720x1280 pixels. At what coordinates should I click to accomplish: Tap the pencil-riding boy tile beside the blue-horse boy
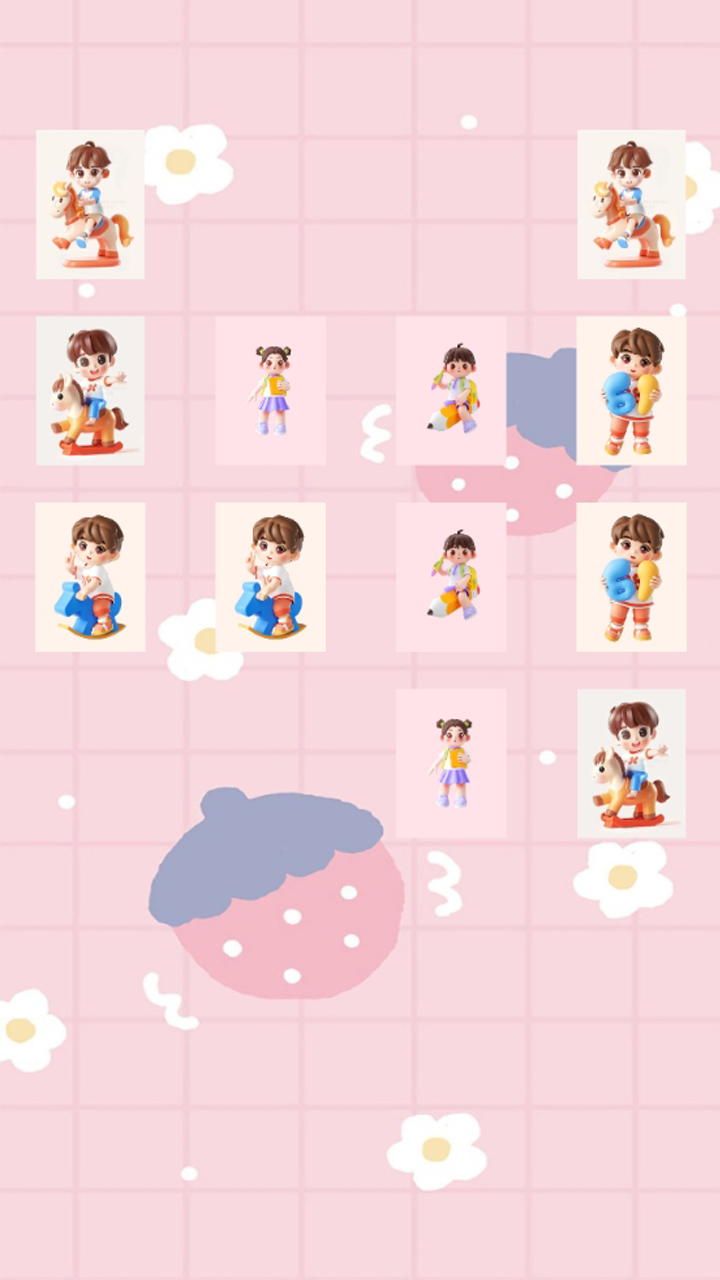(450, 577)
